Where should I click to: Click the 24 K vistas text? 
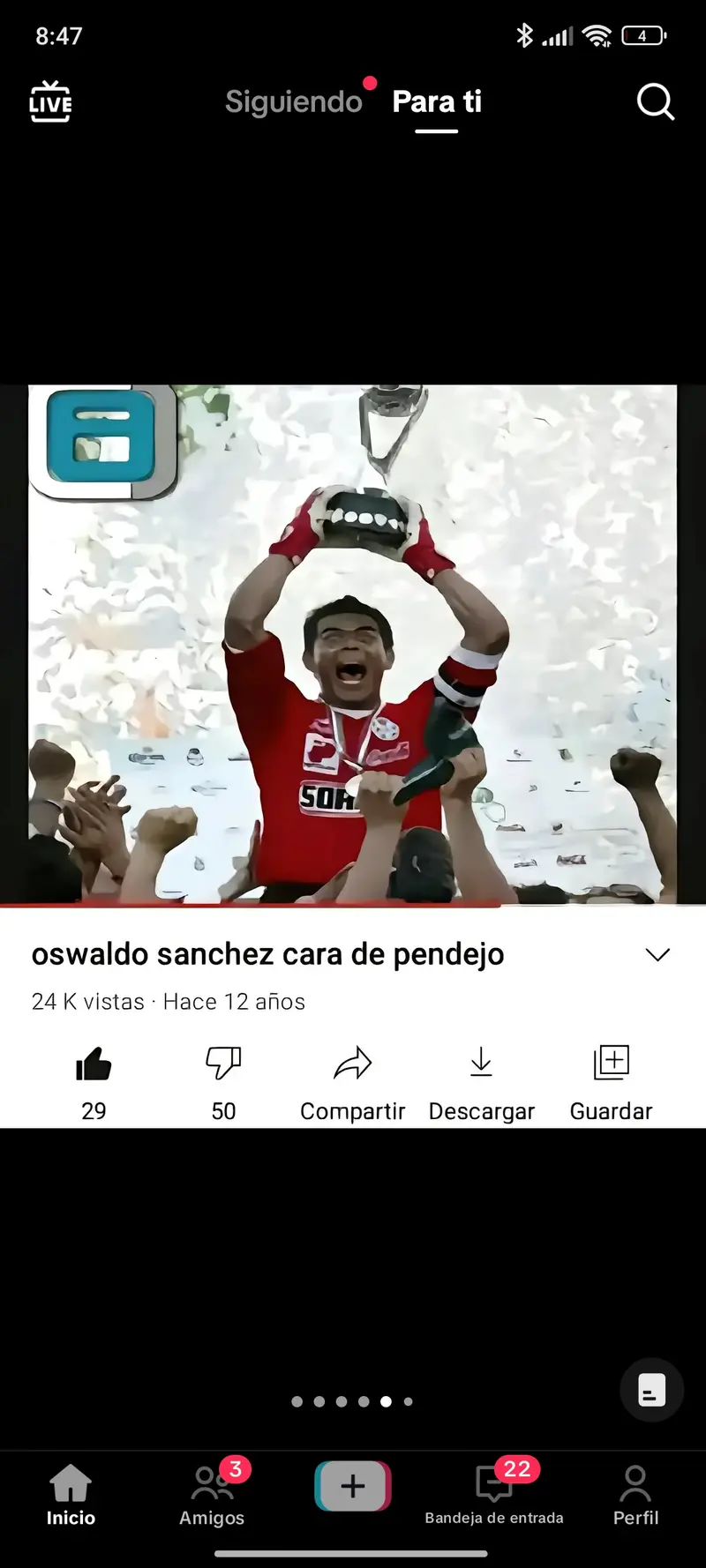tap(87, 1002)
